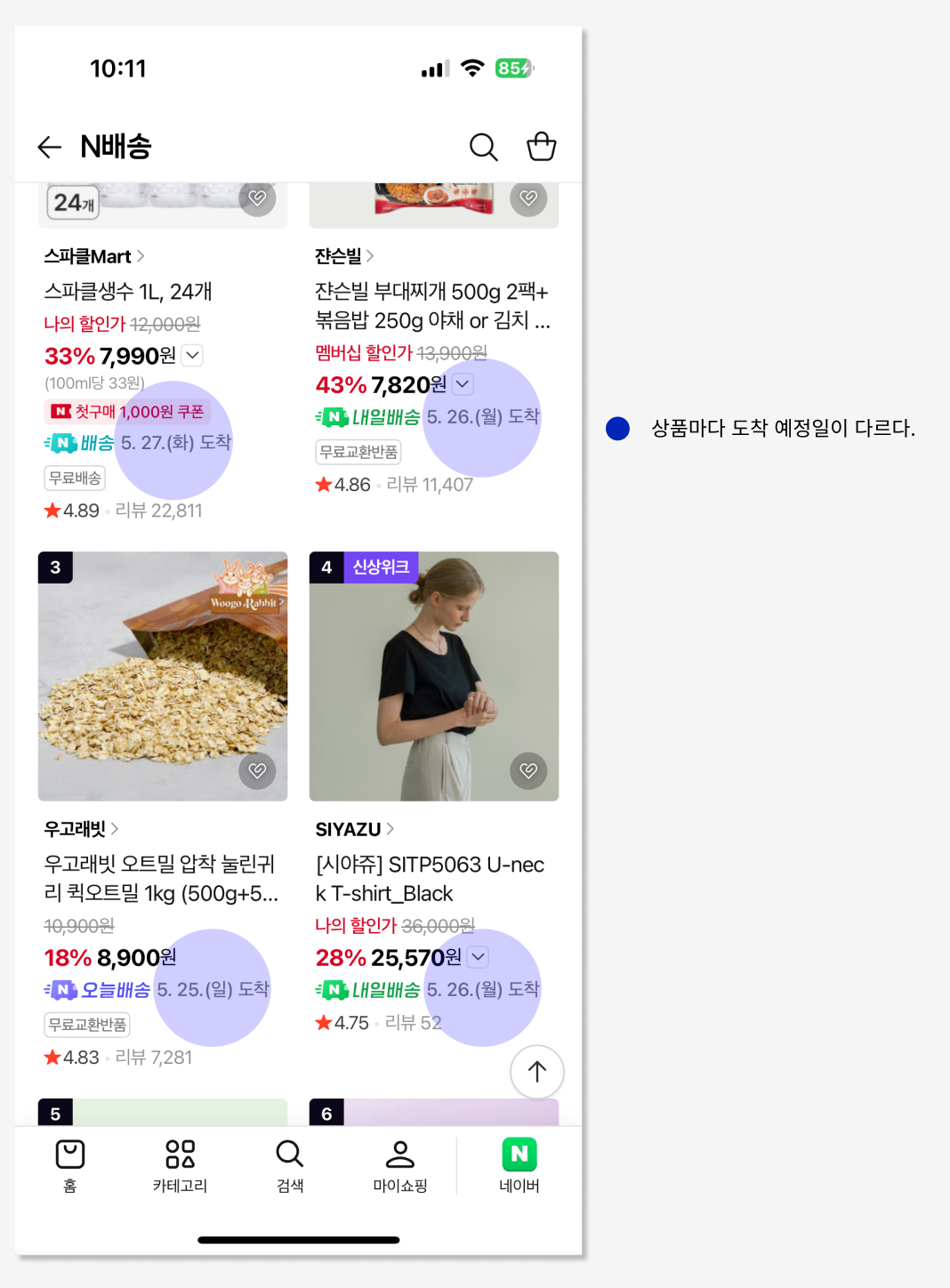Toggle the wishlist heart on 스파클생수 product
950x1288 pixels.
[x=257, y=197]
